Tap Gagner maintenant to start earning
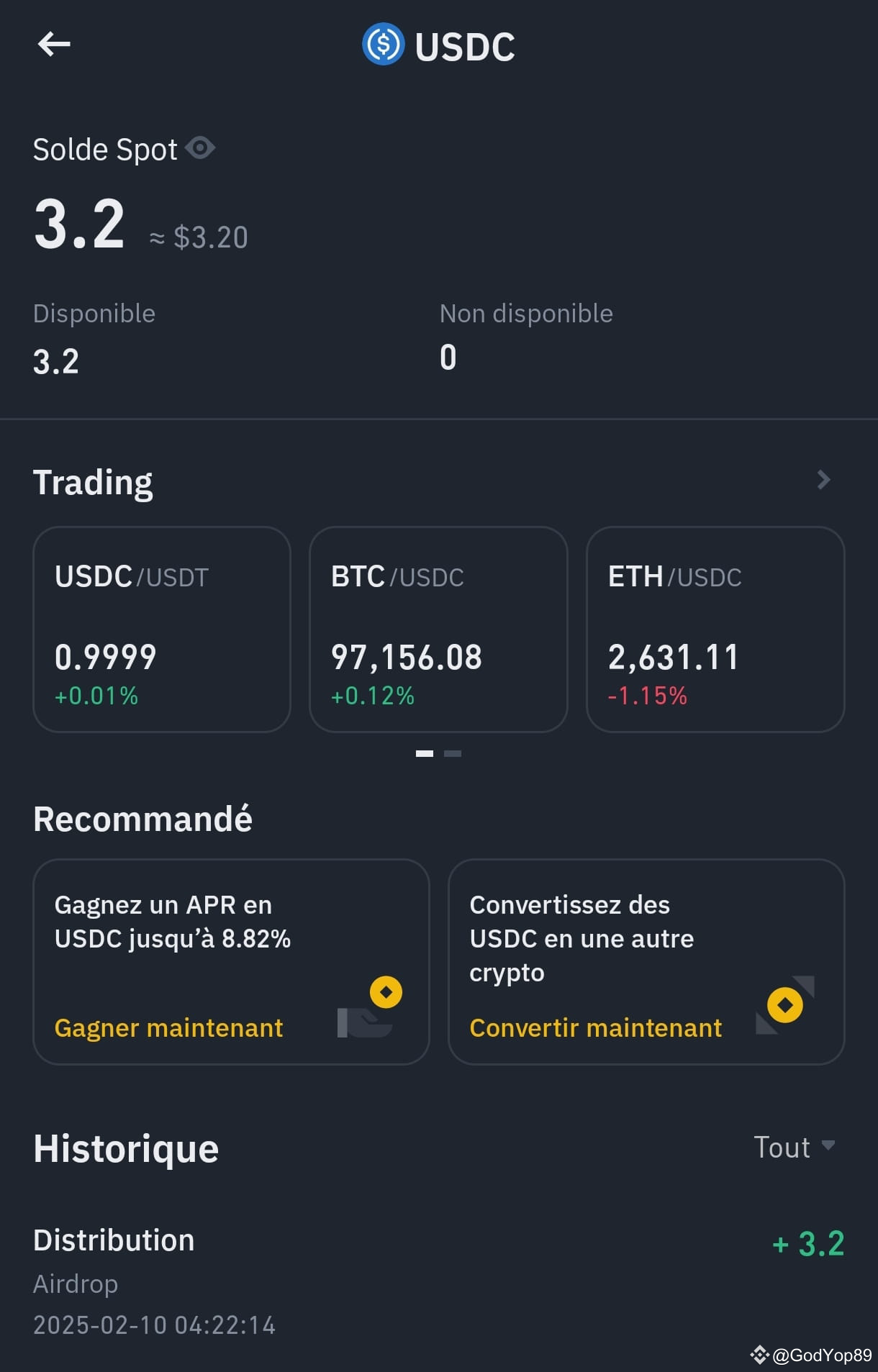Image resolution: width=878 pixels, height=1372 pixels. (168, 1027)
